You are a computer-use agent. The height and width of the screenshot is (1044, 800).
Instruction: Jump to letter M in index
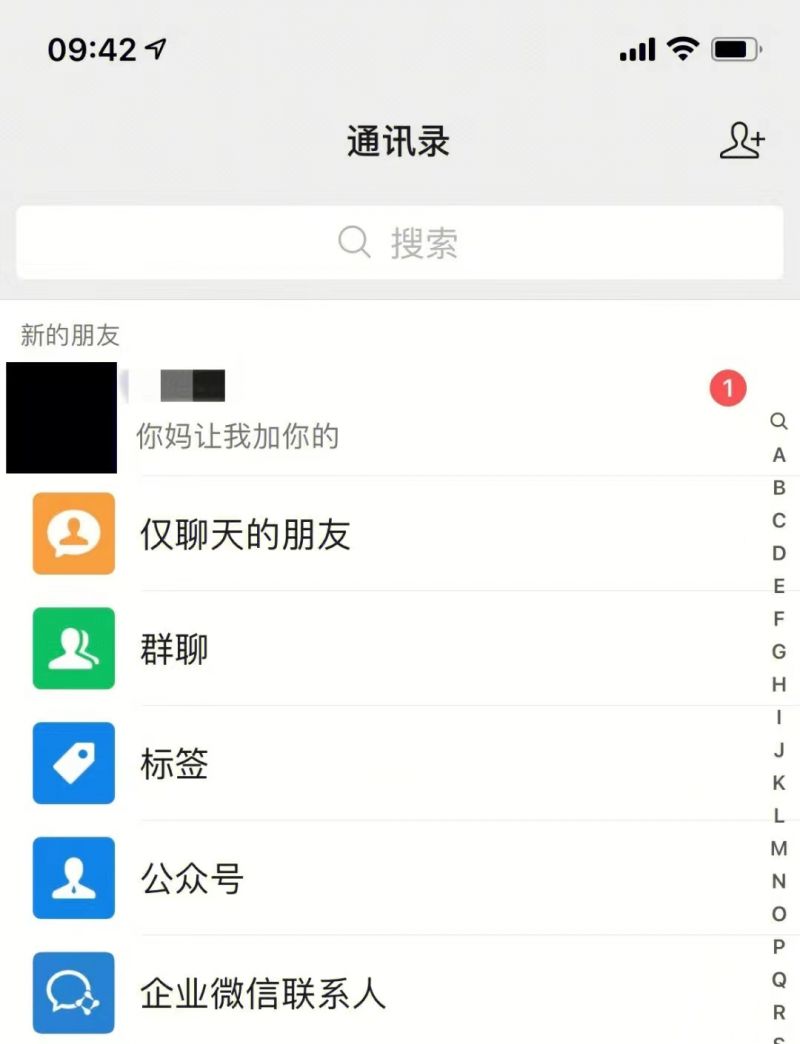pos(779,848)
